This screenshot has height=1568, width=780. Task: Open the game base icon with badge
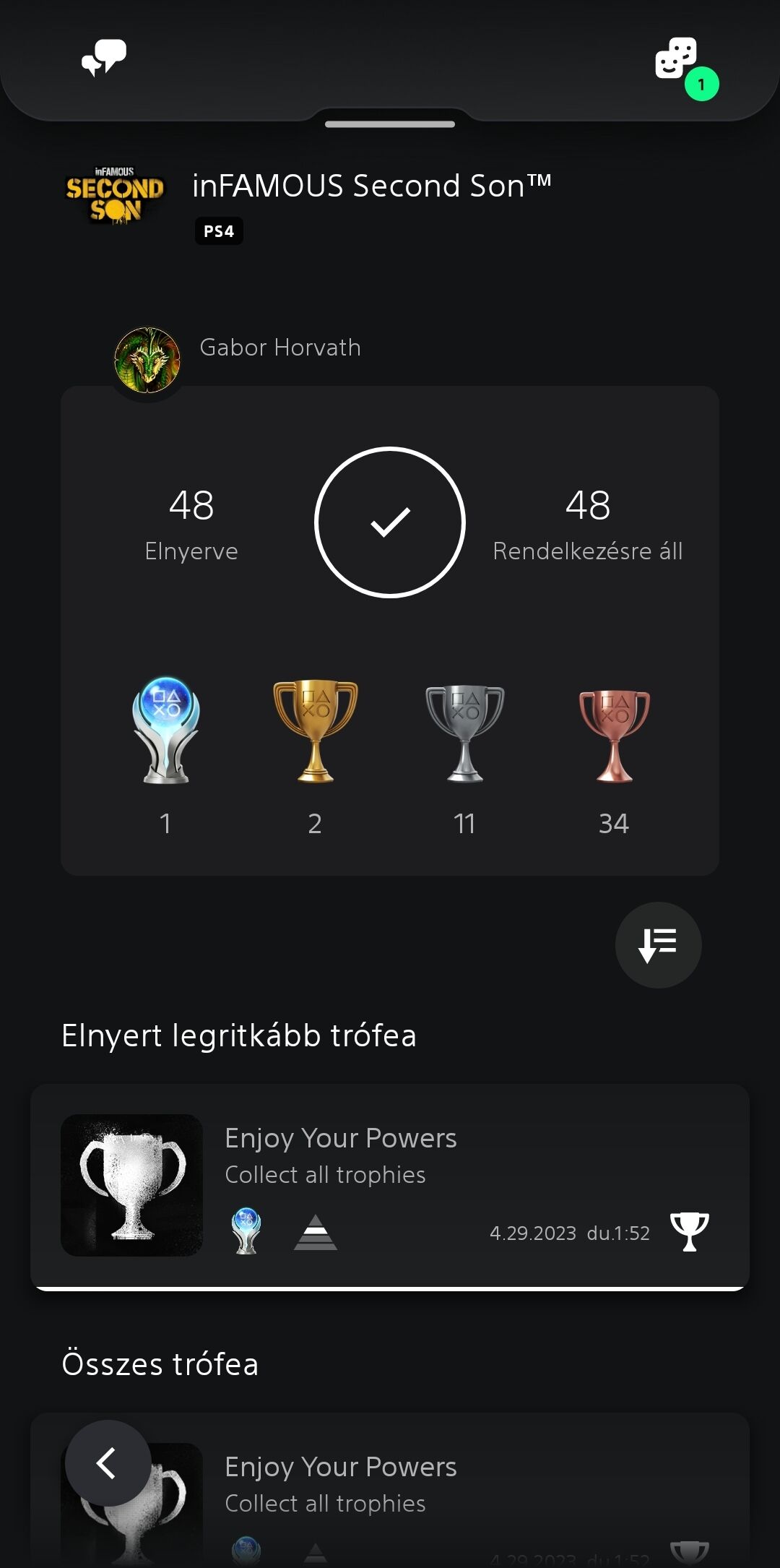pyautogui.click(x=677, y=59)
